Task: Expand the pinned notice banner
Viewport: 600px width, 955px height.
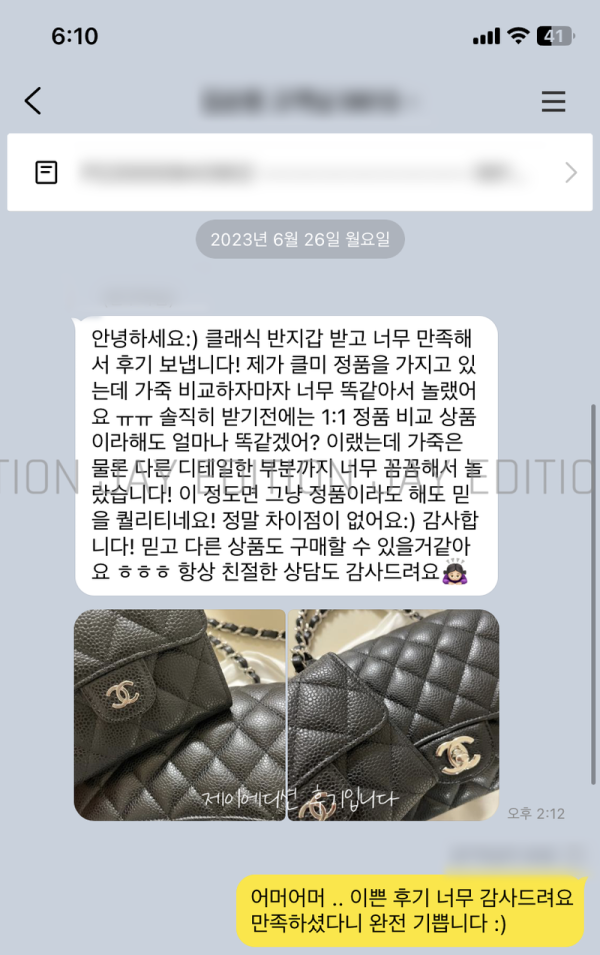Action: [571, 173]
